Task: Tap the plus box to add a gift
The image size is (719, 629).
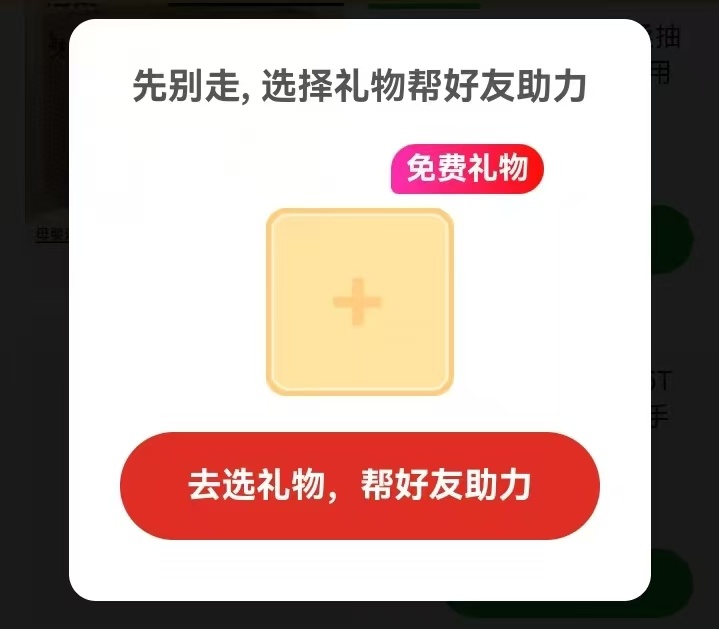Action: coord(359,302)
